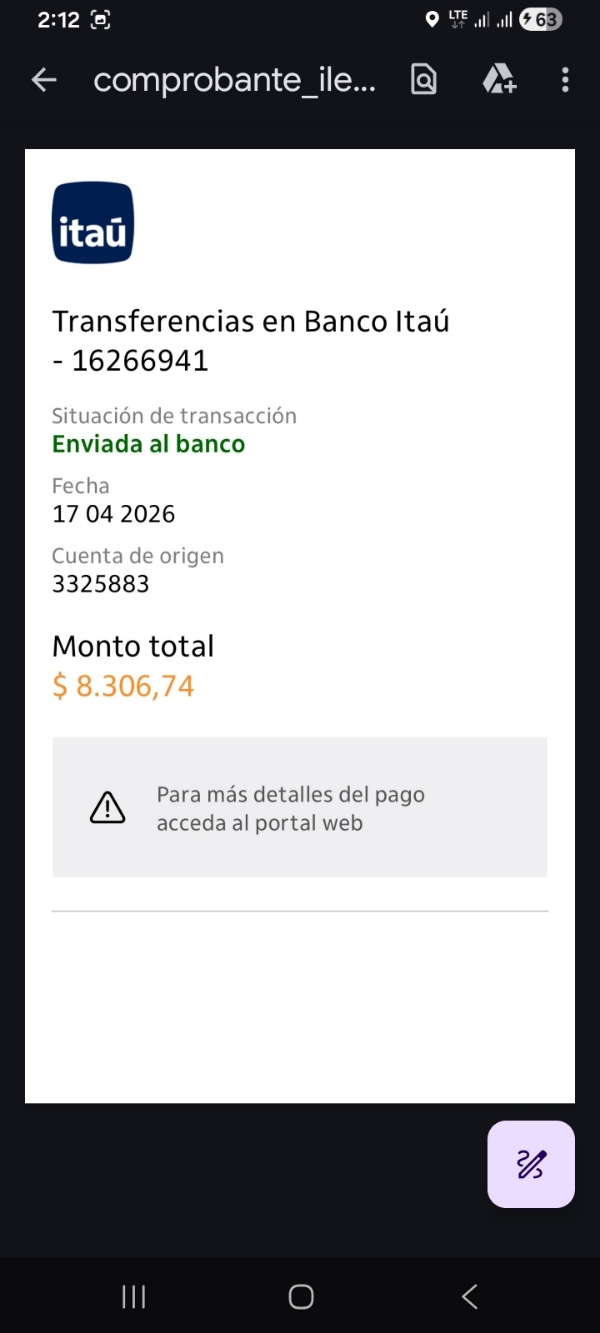
Task: Tap the annotate pen floating button
Action: [x=531, y=1164]
